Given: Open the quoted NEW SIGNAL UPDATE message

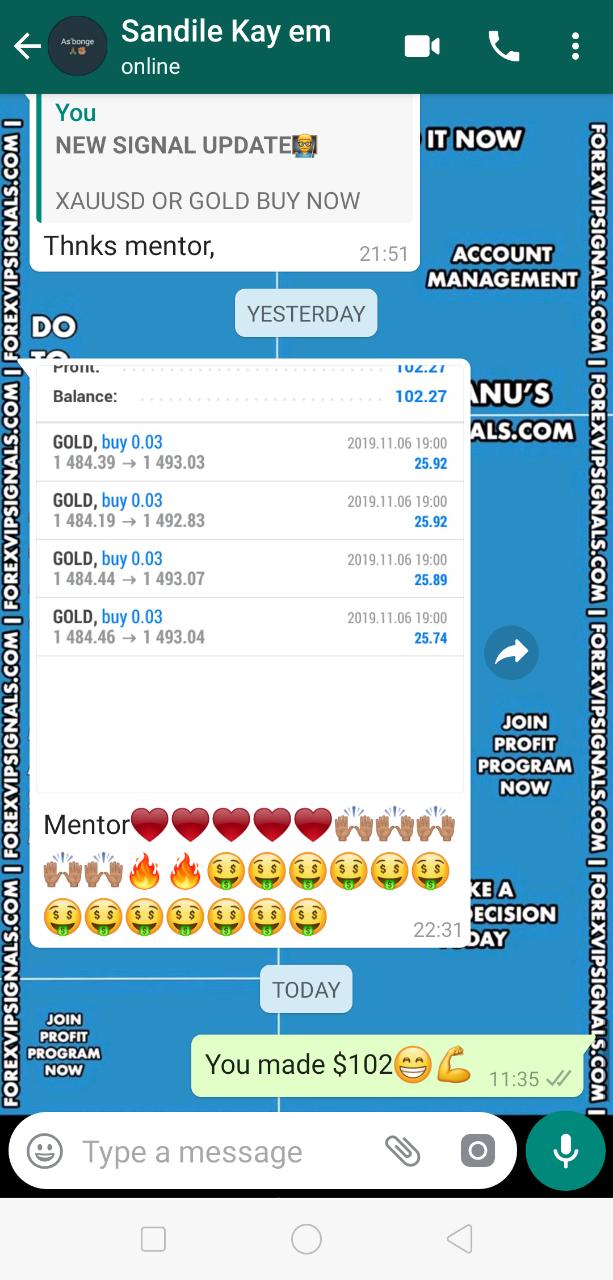Looking at the screenshot, I should point(226,158).
